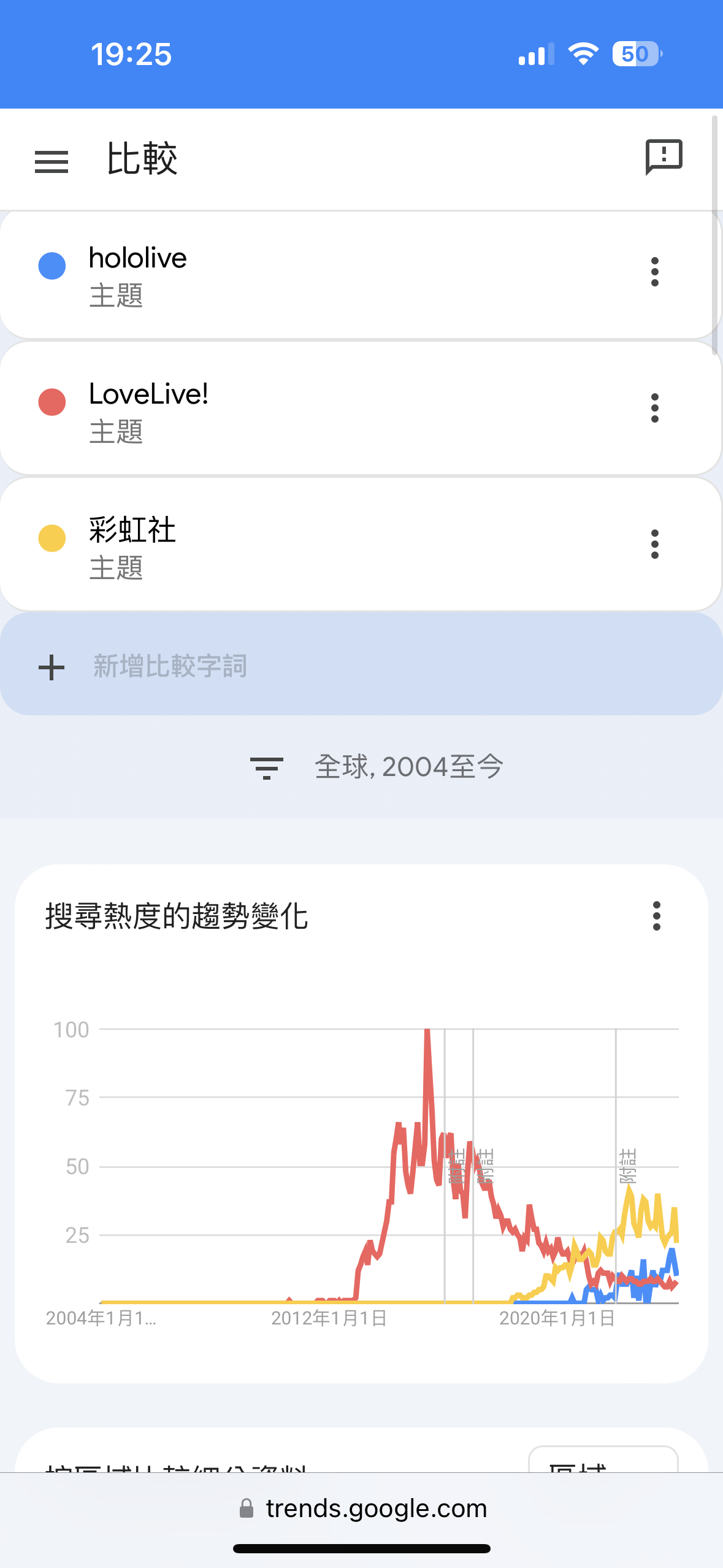
Task: Open the 全球, 2004至今 filter settings
Action: pyautogui.click(x=377, y=767)
